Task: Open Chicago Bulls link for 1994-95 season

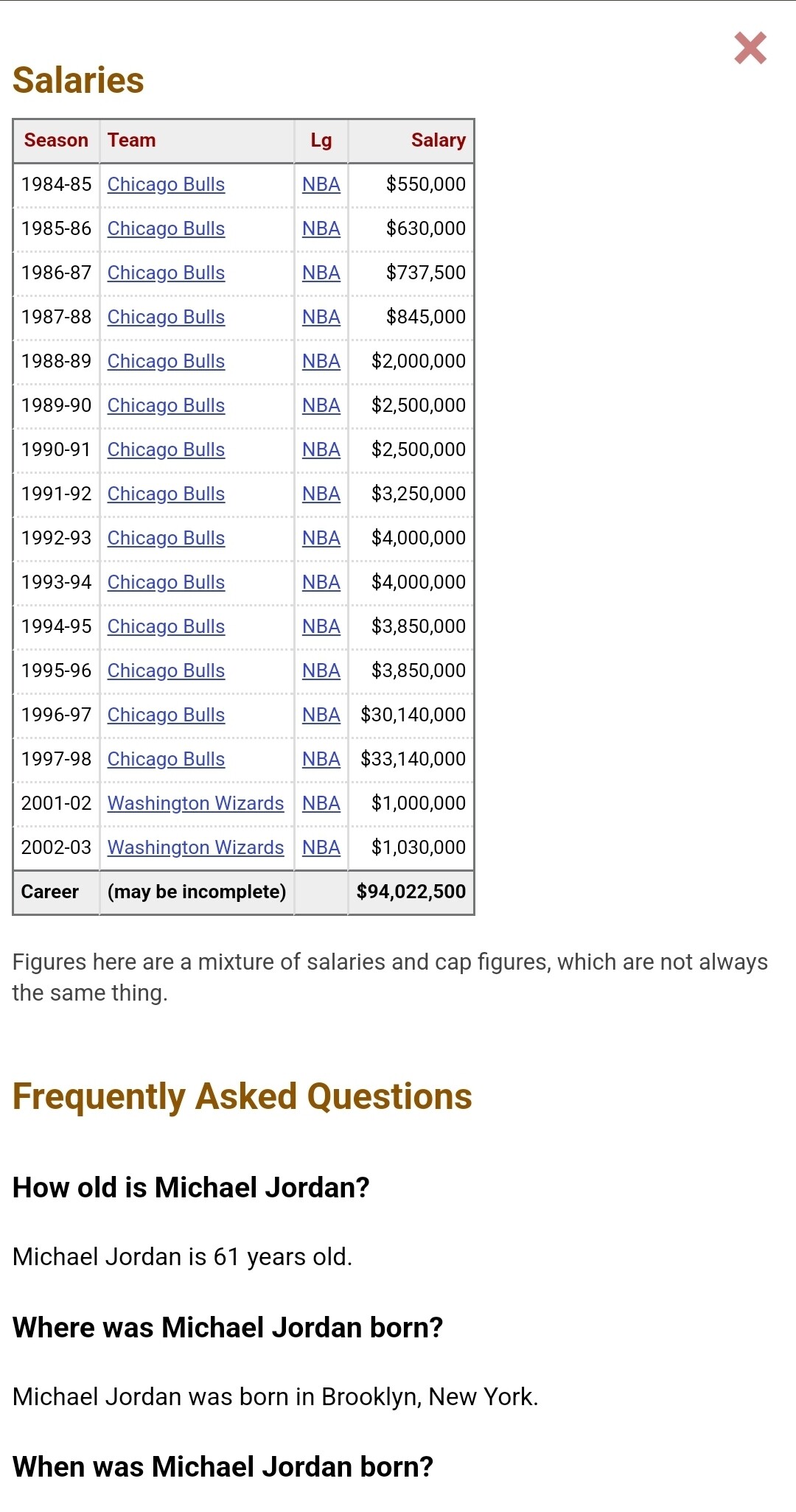Action: point(166,626)
